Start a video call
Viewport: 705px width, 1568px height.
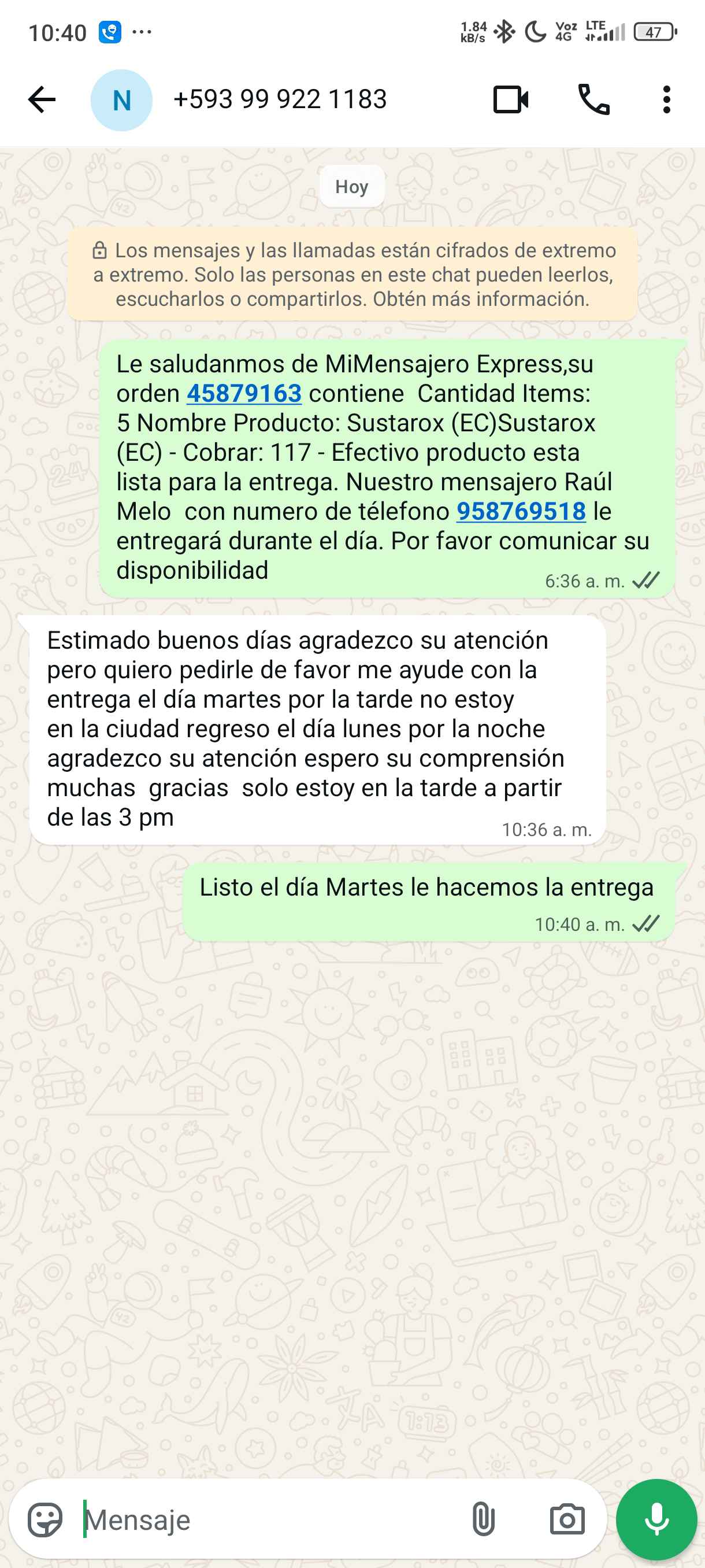click(510, 100)
